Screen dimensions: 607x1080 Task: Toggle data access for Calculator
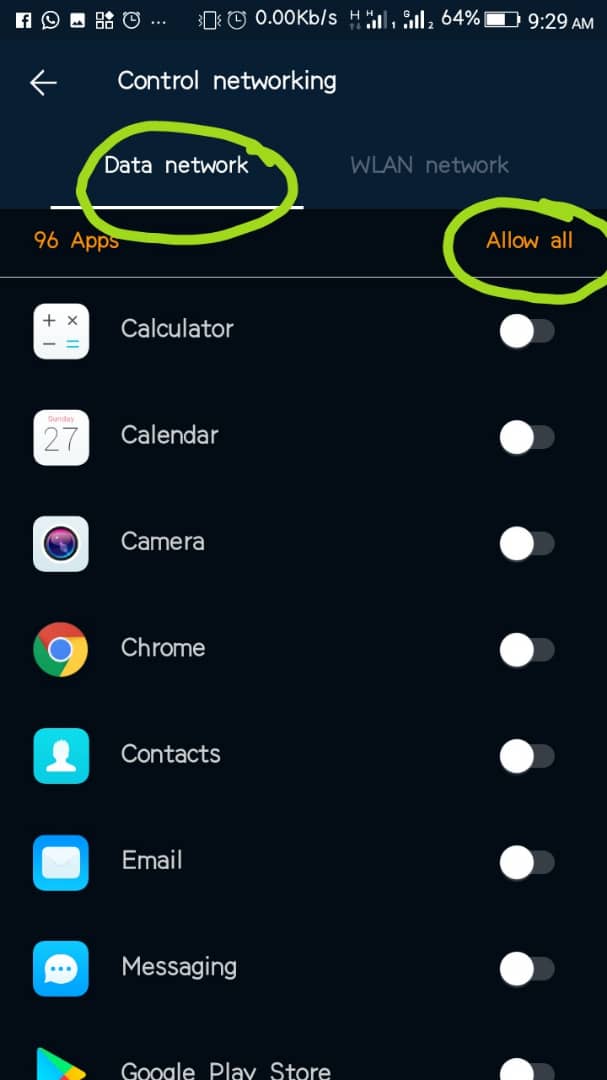(527, 331)
